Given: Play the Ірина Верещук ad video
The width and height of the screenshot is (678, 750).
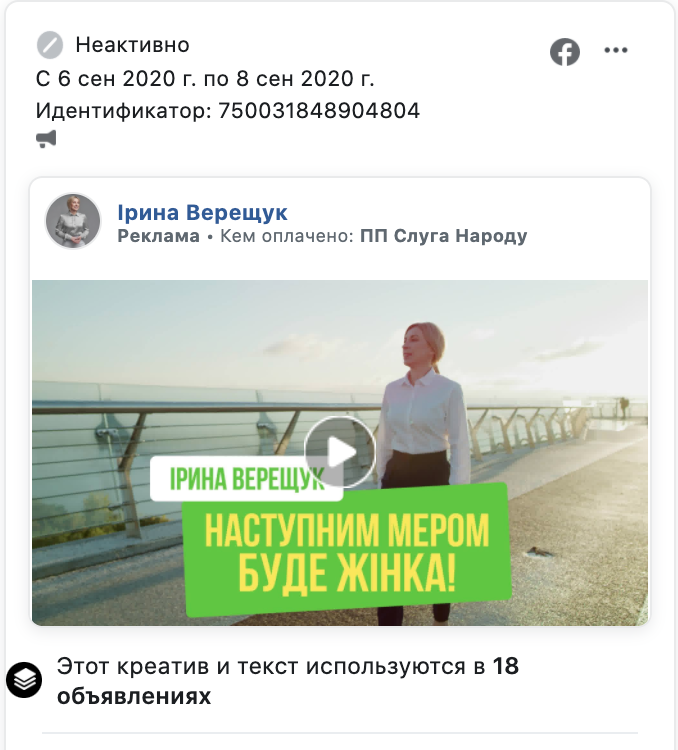Looking at the screenshot, I should [340, 452].
